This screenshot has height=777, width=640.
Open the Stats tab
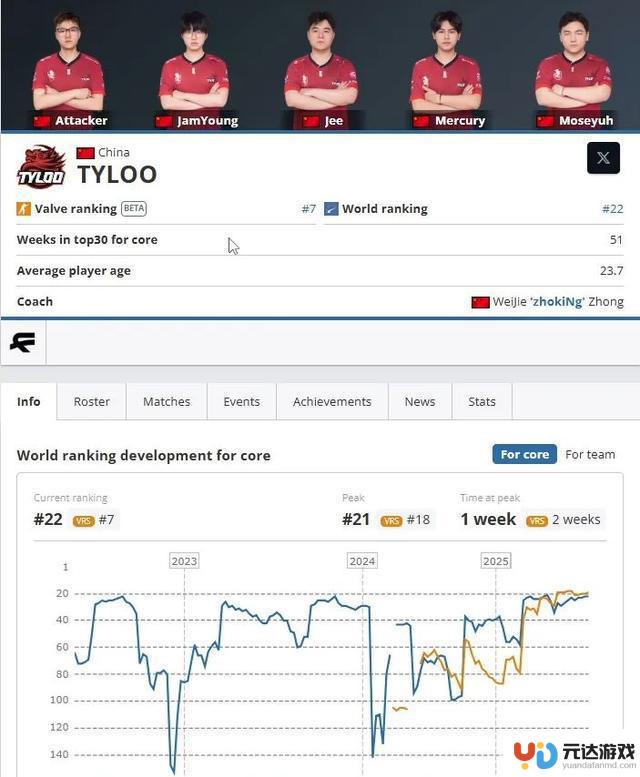click(482, 401)
